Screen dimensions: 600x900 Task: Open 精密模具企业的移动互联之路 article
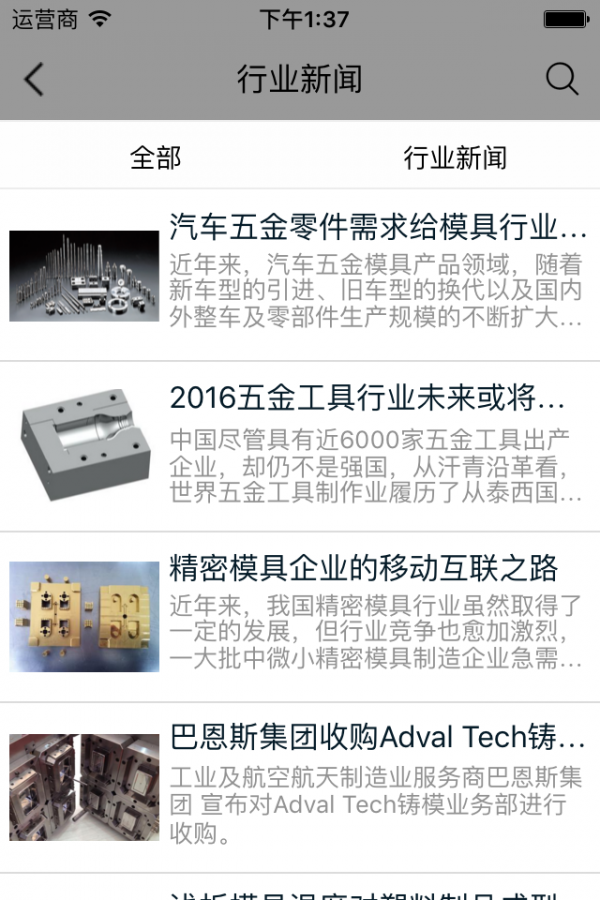pos(364,568)
